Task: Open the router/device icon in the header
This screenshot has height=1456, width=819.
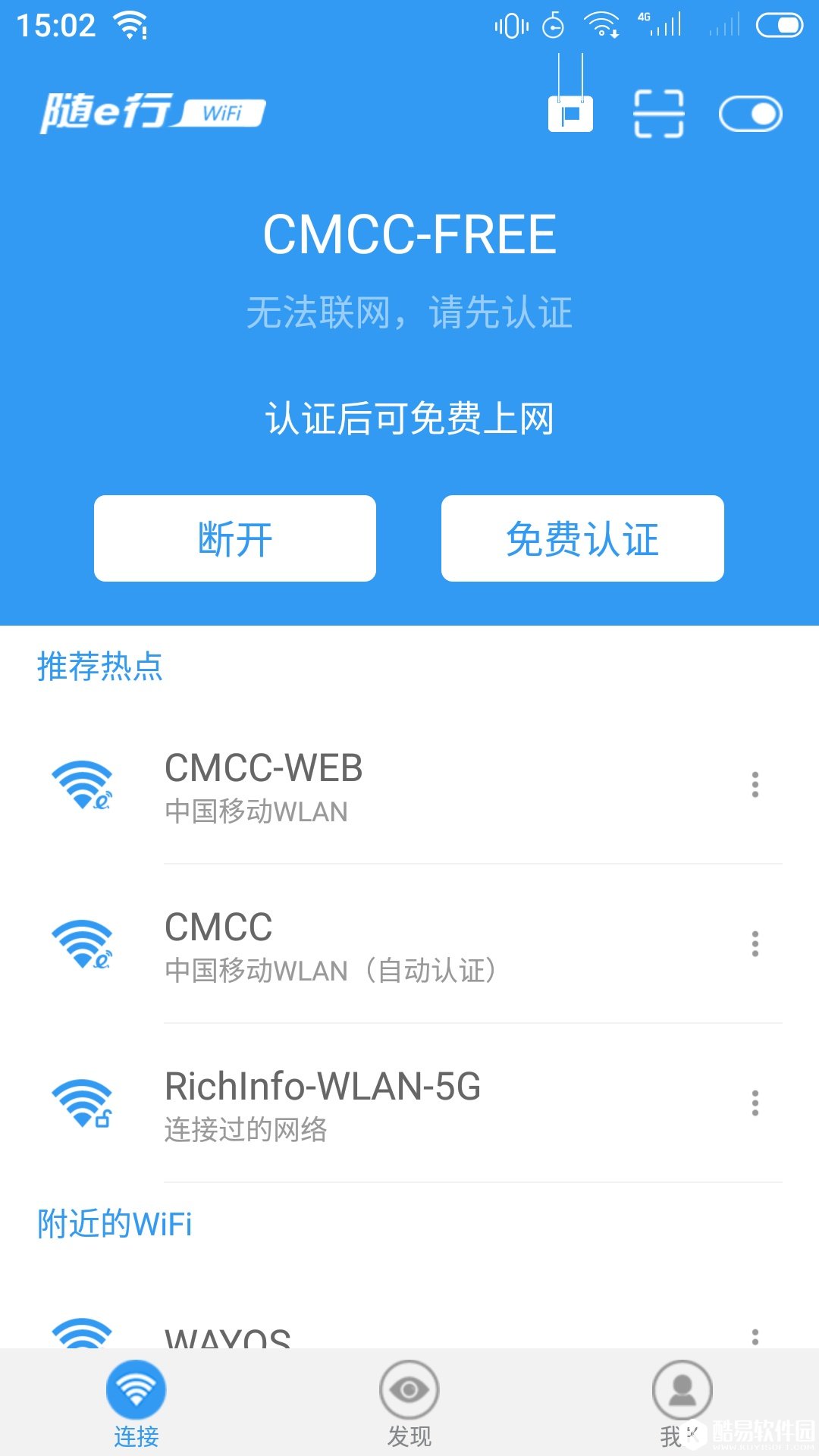Action: click(570, 112)
